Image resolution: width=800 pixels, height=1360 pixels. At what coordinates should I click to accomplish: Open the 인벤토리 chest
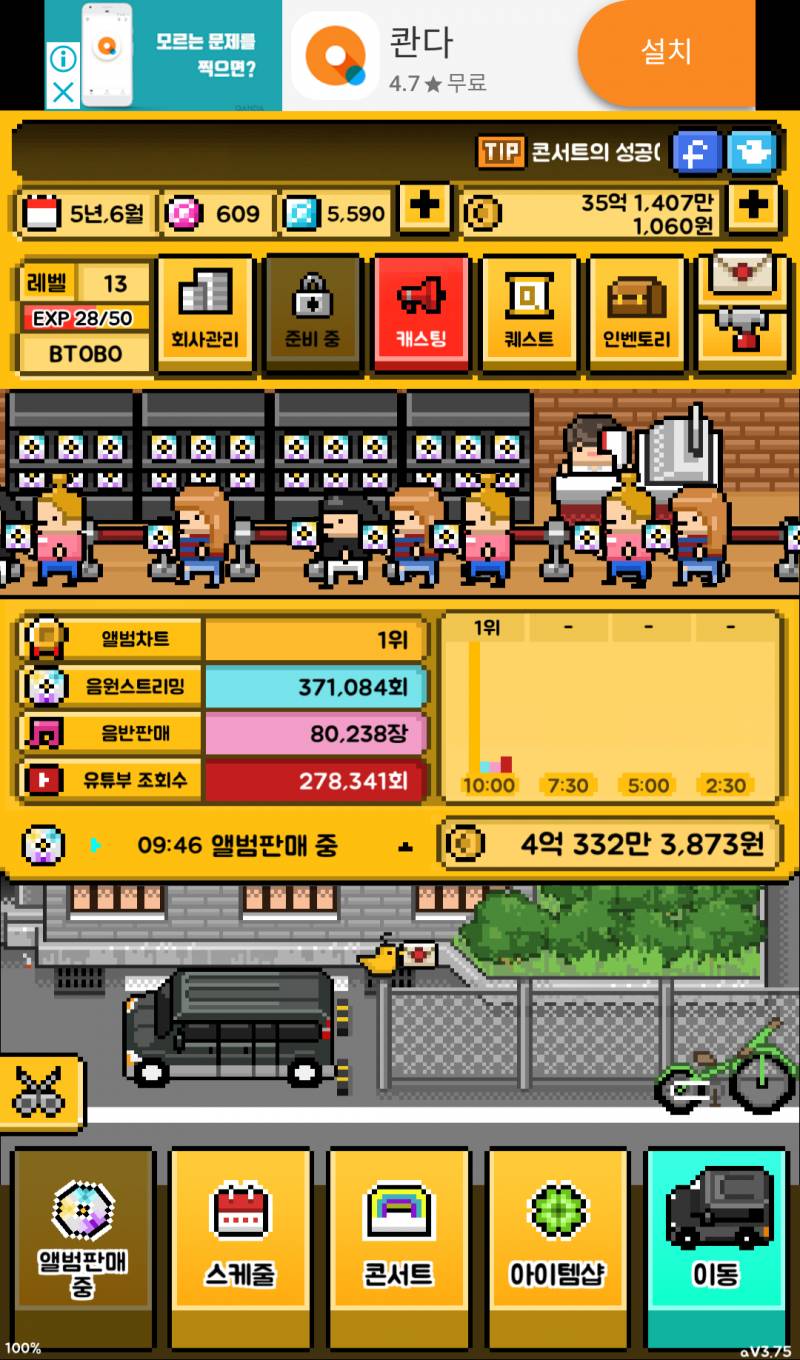click(x=637, y=313)
